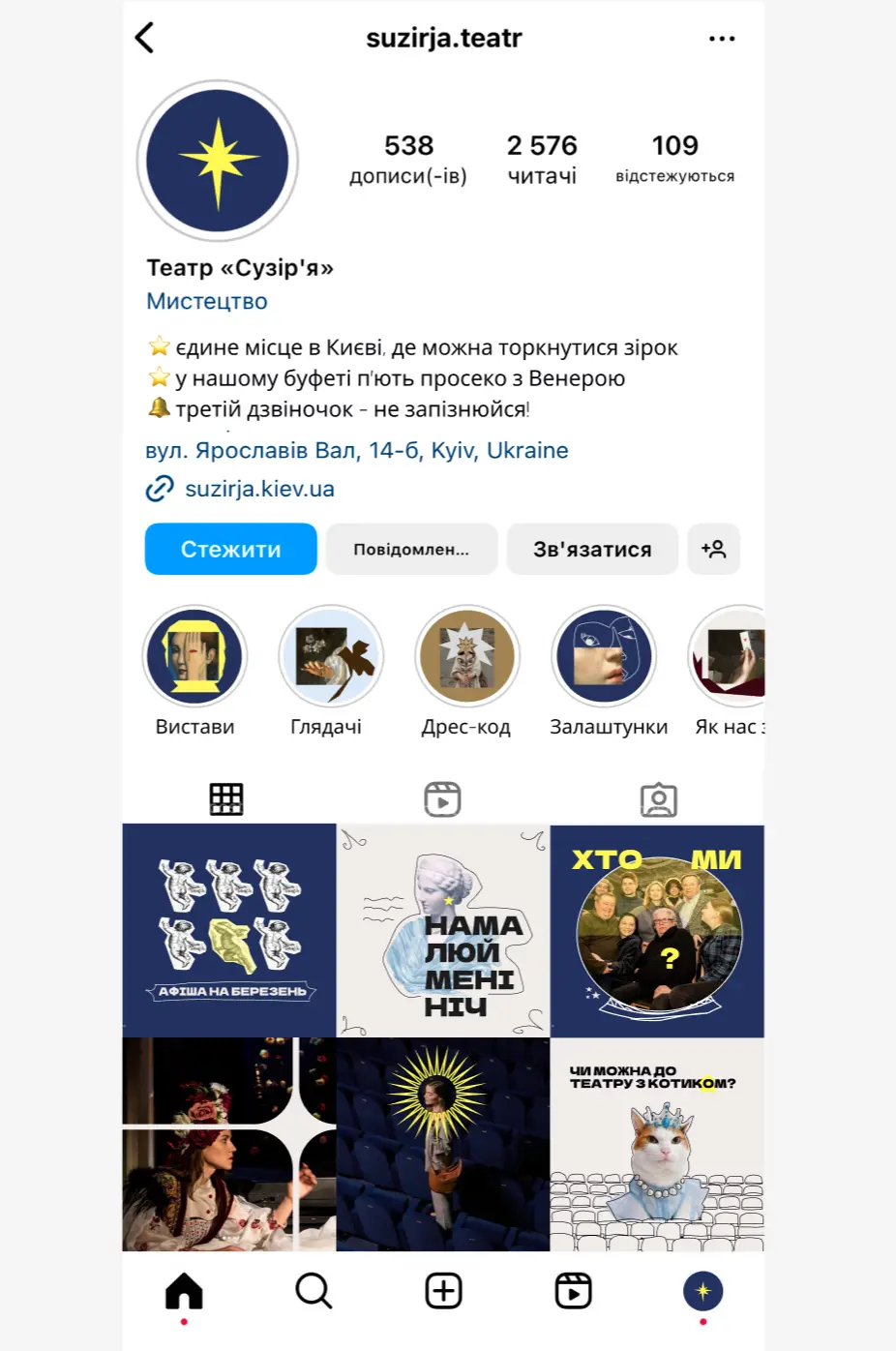The height and width of the screenshot is (1351, 896).
Task: View the Дрес-код story highlight
Action: pyautogui.click(x=467, y=656)
